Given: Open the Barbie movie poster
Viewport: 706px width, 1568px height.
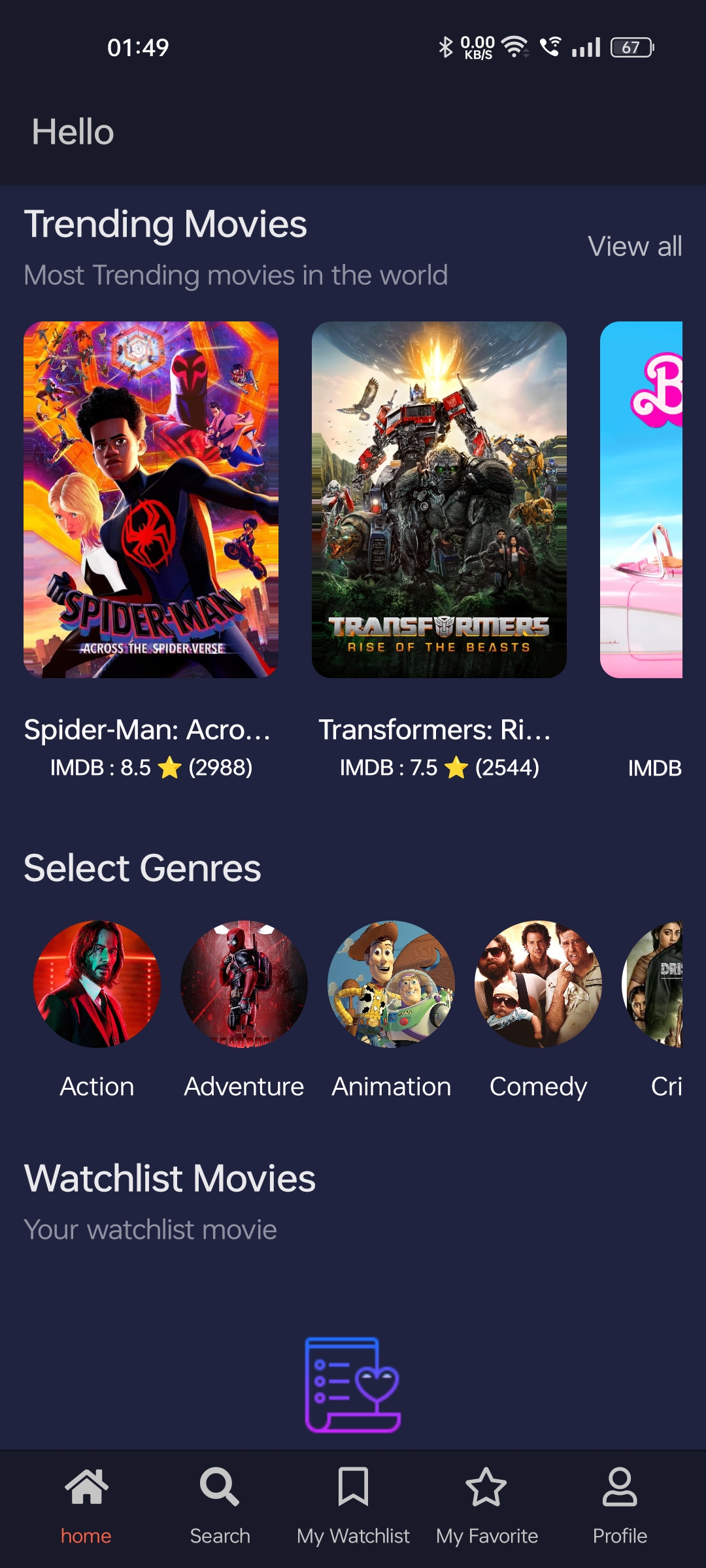Looking at the screenshot, I should tap(641, 499).
